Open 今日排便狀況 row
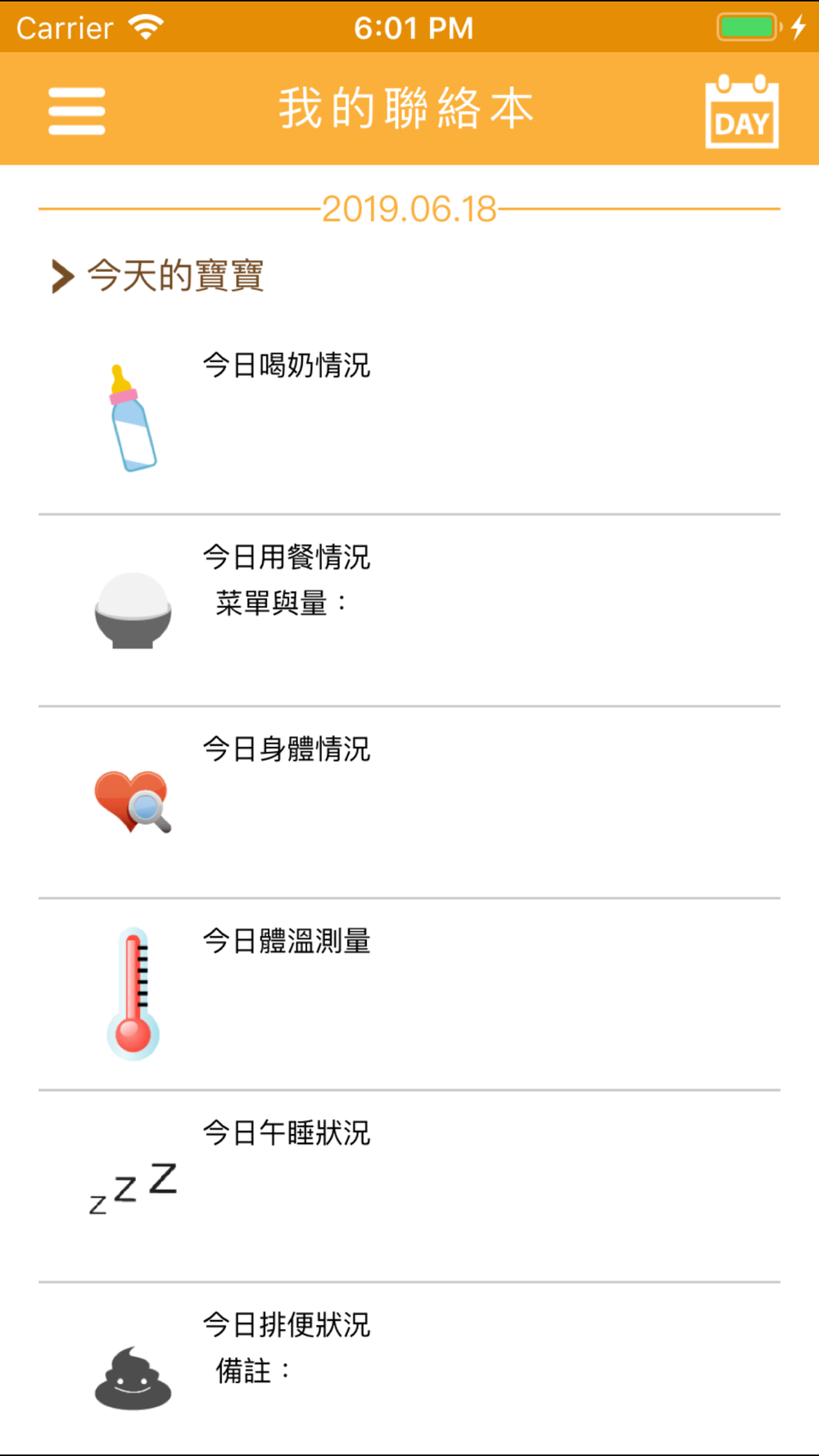 [409, 1369]
